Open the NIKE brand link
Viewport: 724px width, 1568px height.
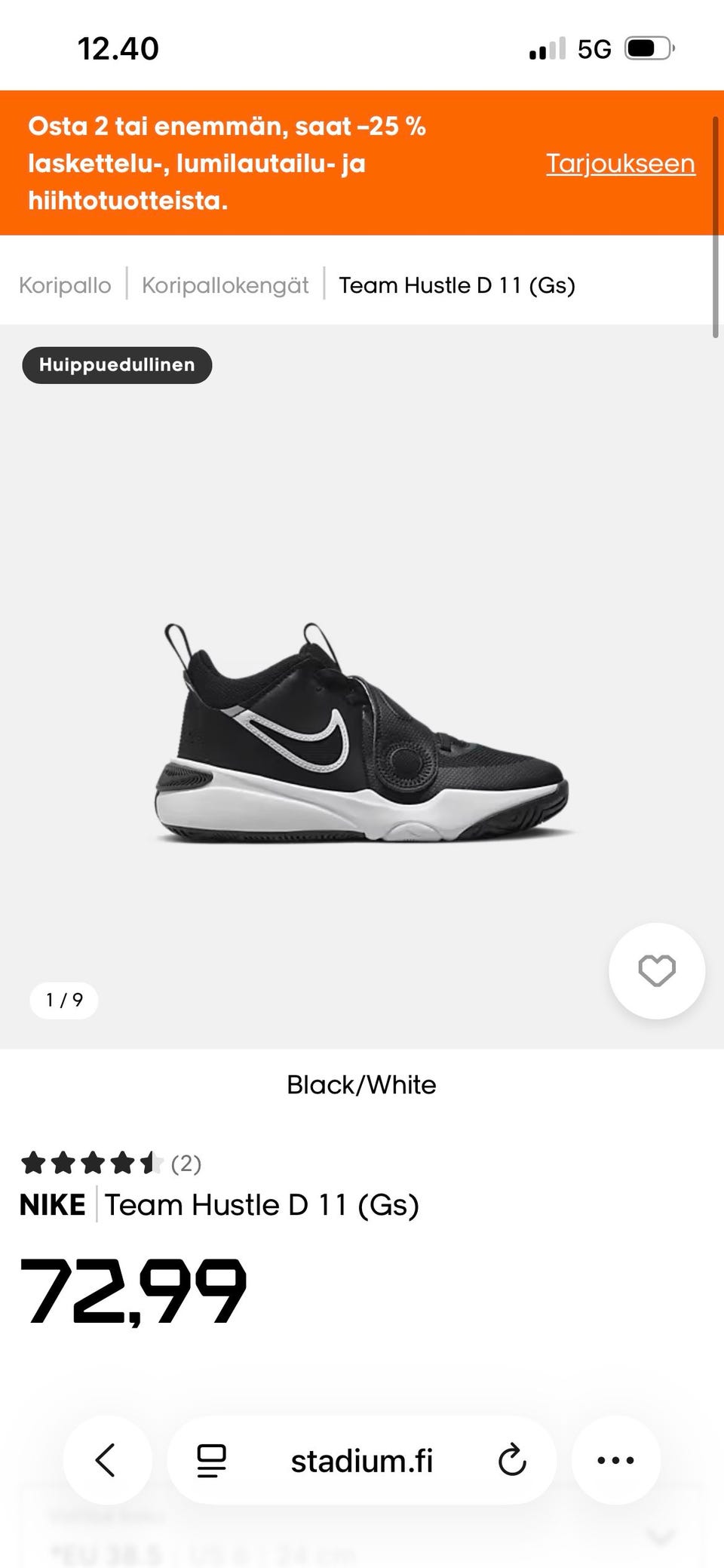(x=52, y=1205)
